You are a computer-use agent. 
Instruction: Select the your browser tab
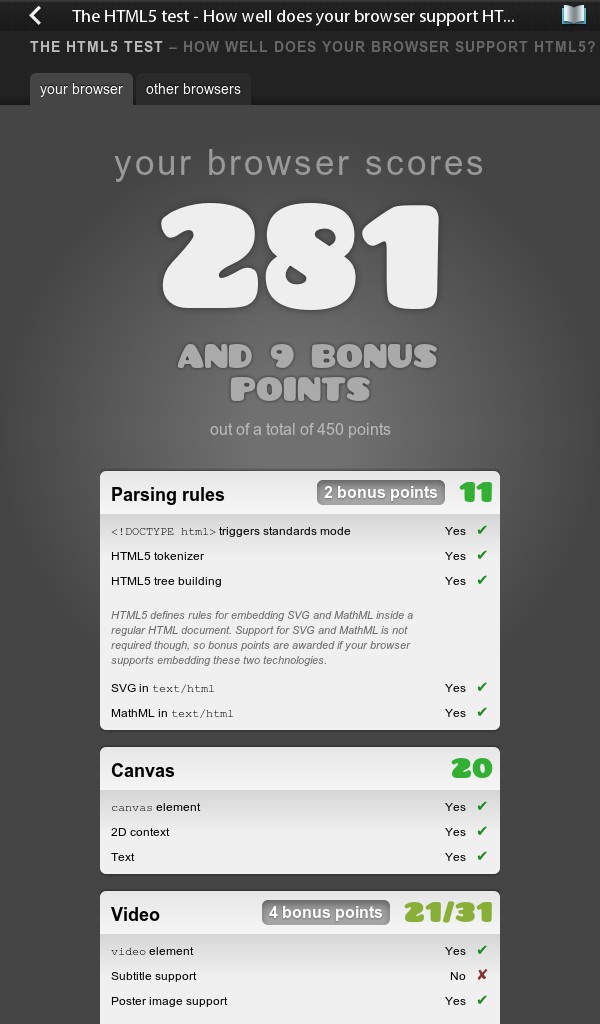coord(81,89)
